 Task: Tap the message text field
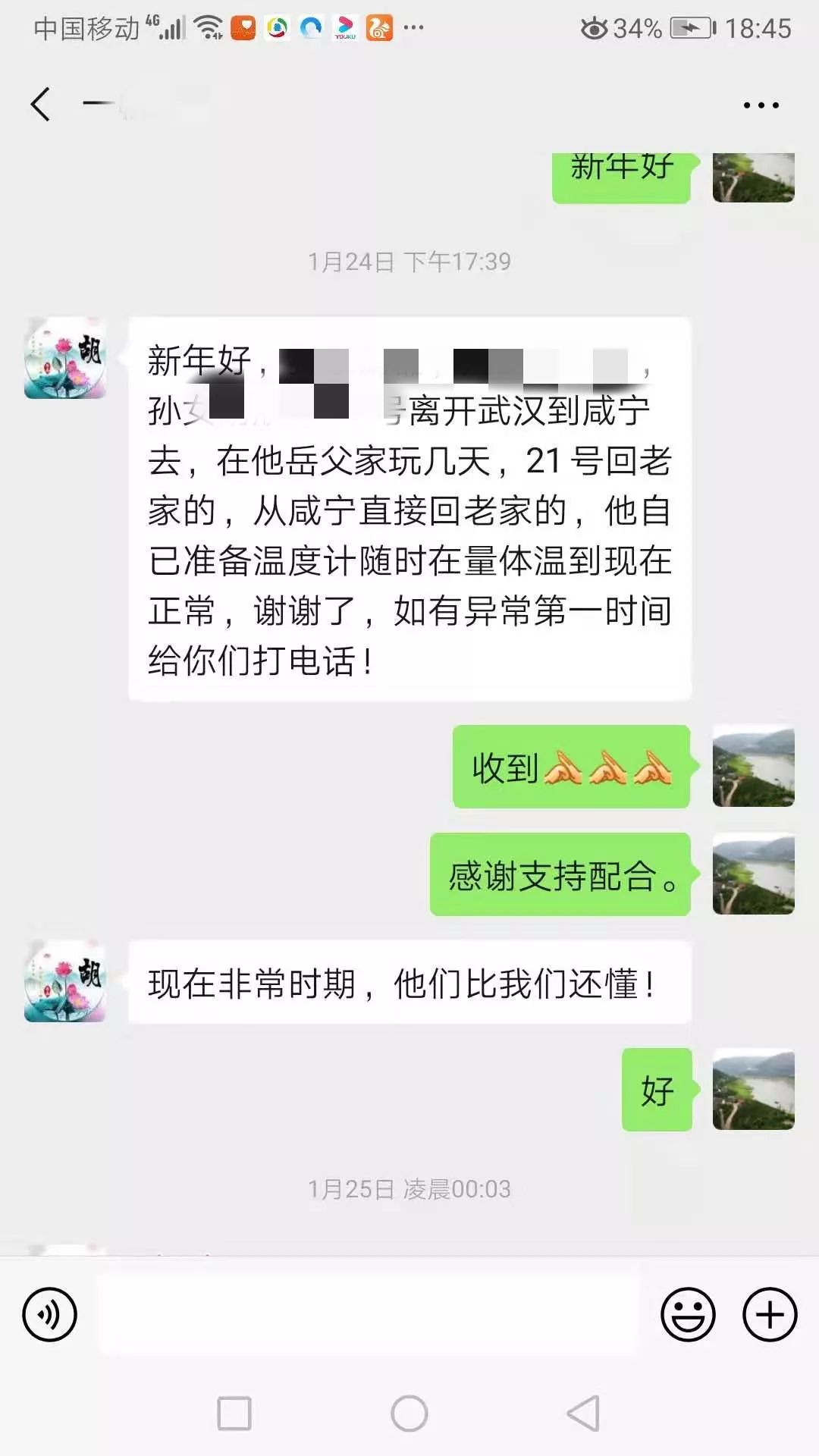pos(369,1314)
